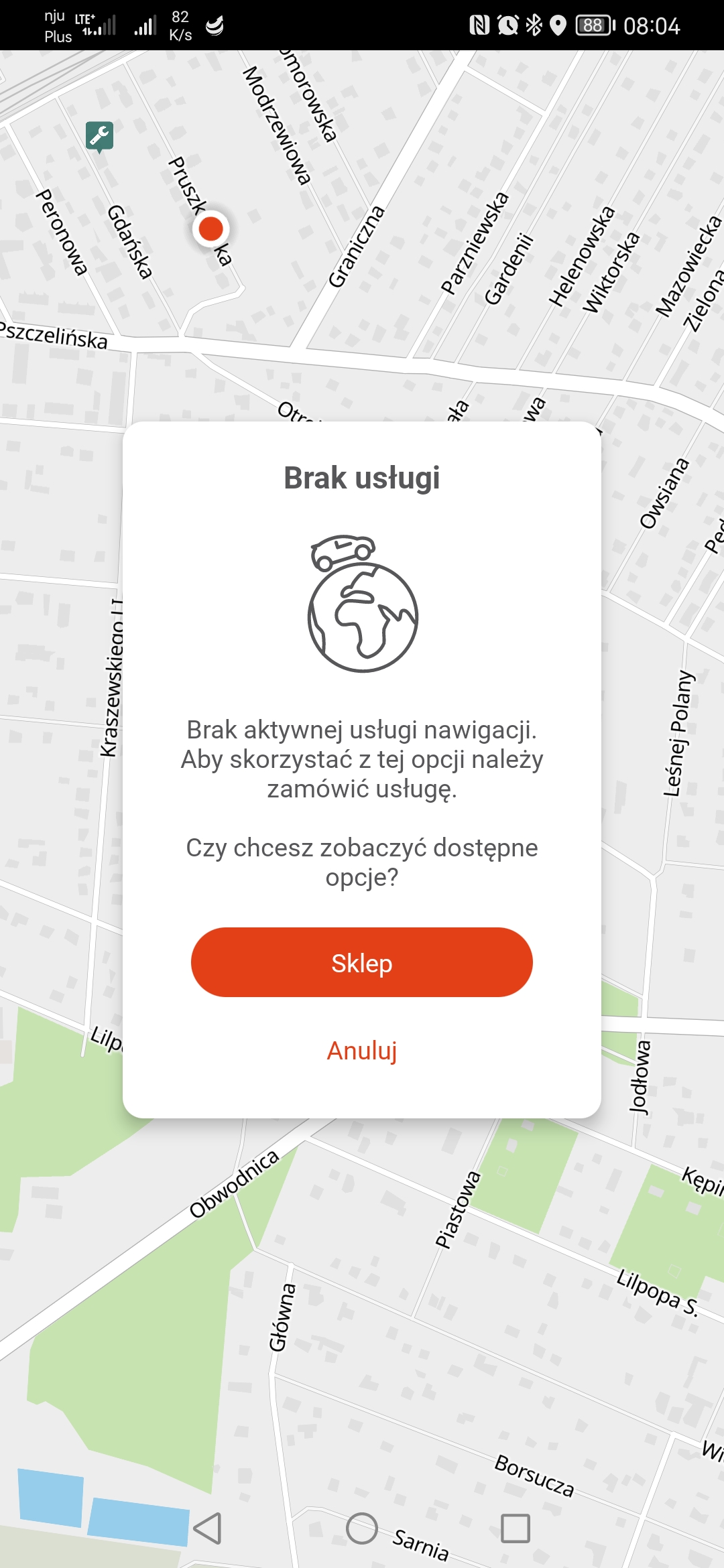724x1568 pixels.
Task: Dismiss the dialog with Anuluj
Action: click(x=362, y=1051)
